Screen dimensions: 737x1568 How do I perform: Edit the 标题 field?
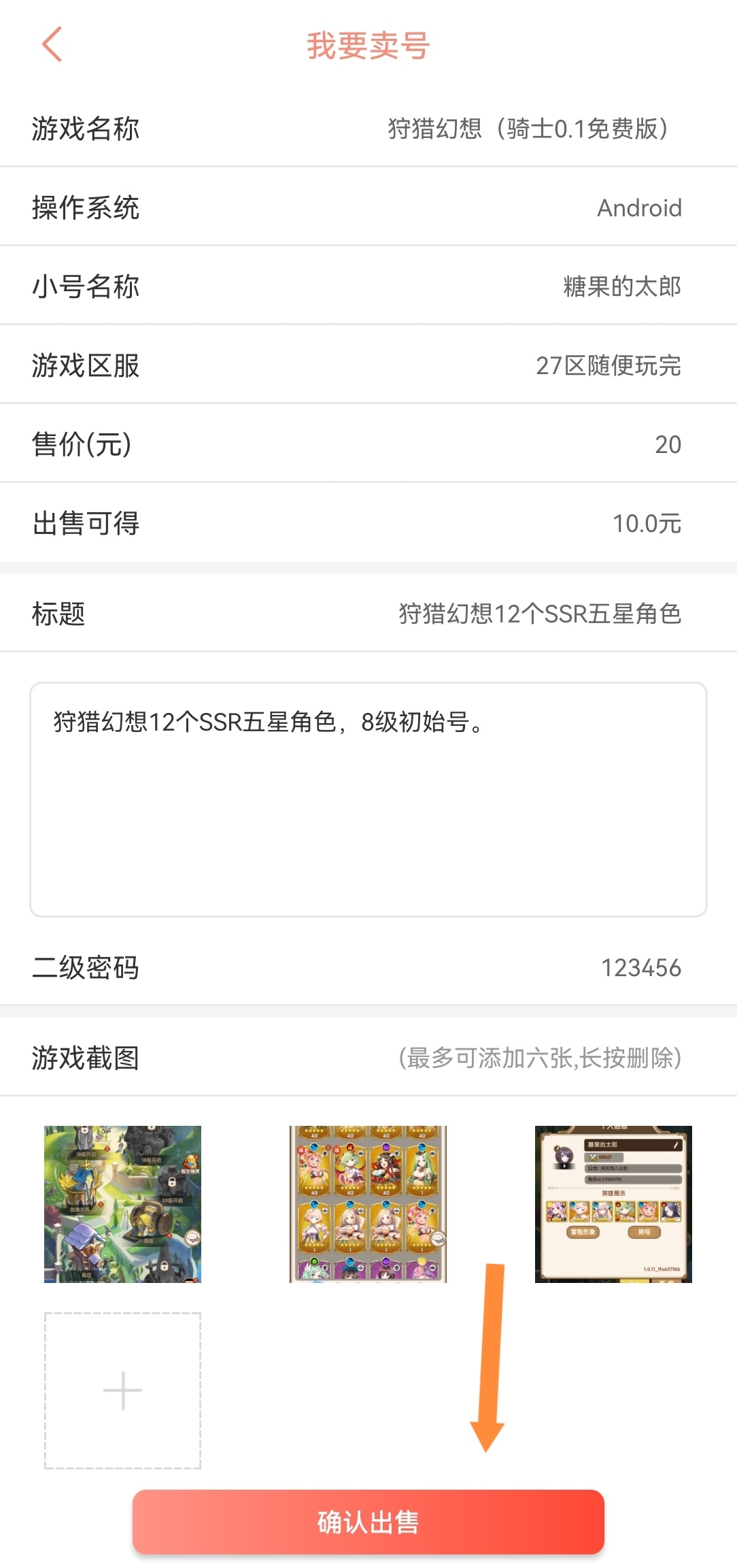tap(539, 614)
